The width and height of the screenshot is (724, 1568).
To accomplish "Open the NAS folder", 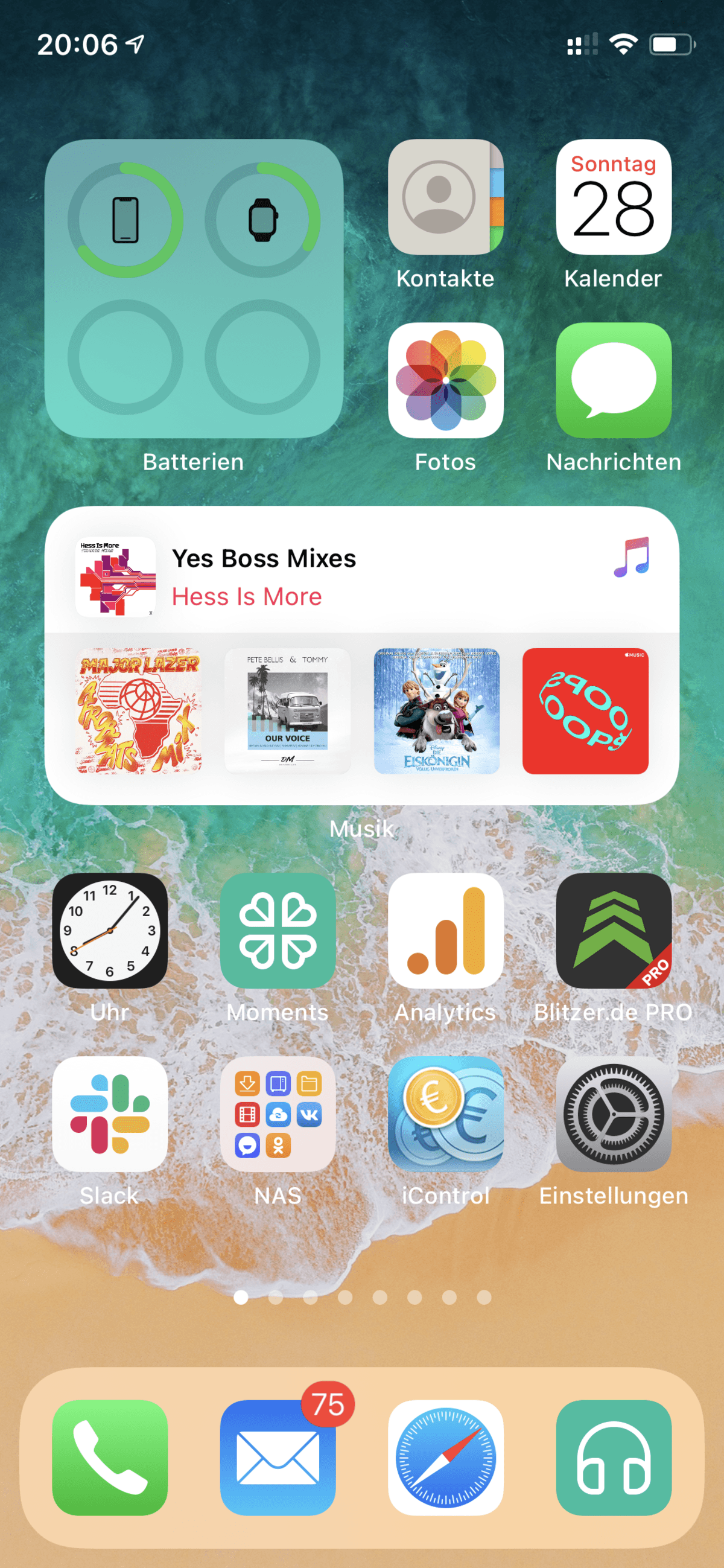I will coord(278,1114).
